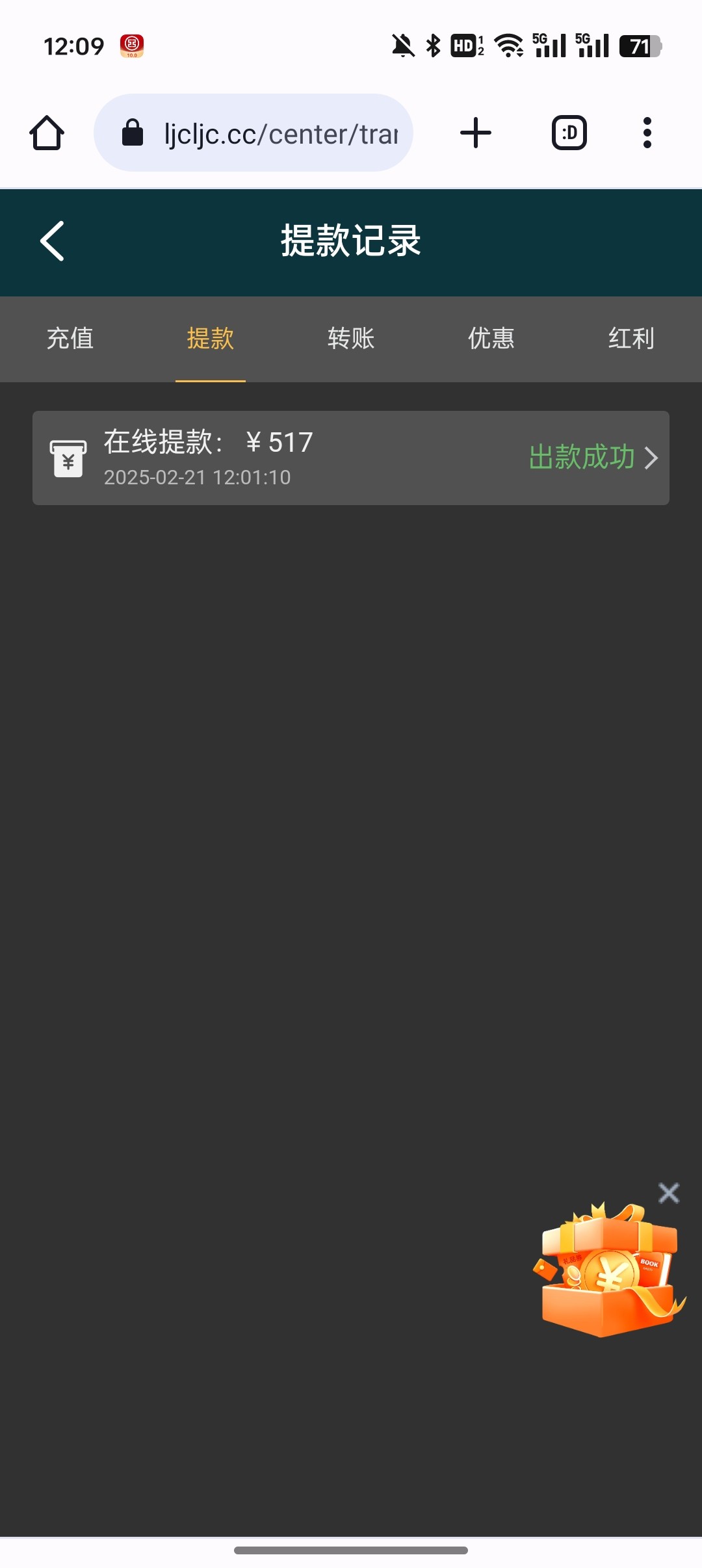702x1568 pixels.
Task: Edit the ljcljc.cc address bar
Action: point(273,133)
